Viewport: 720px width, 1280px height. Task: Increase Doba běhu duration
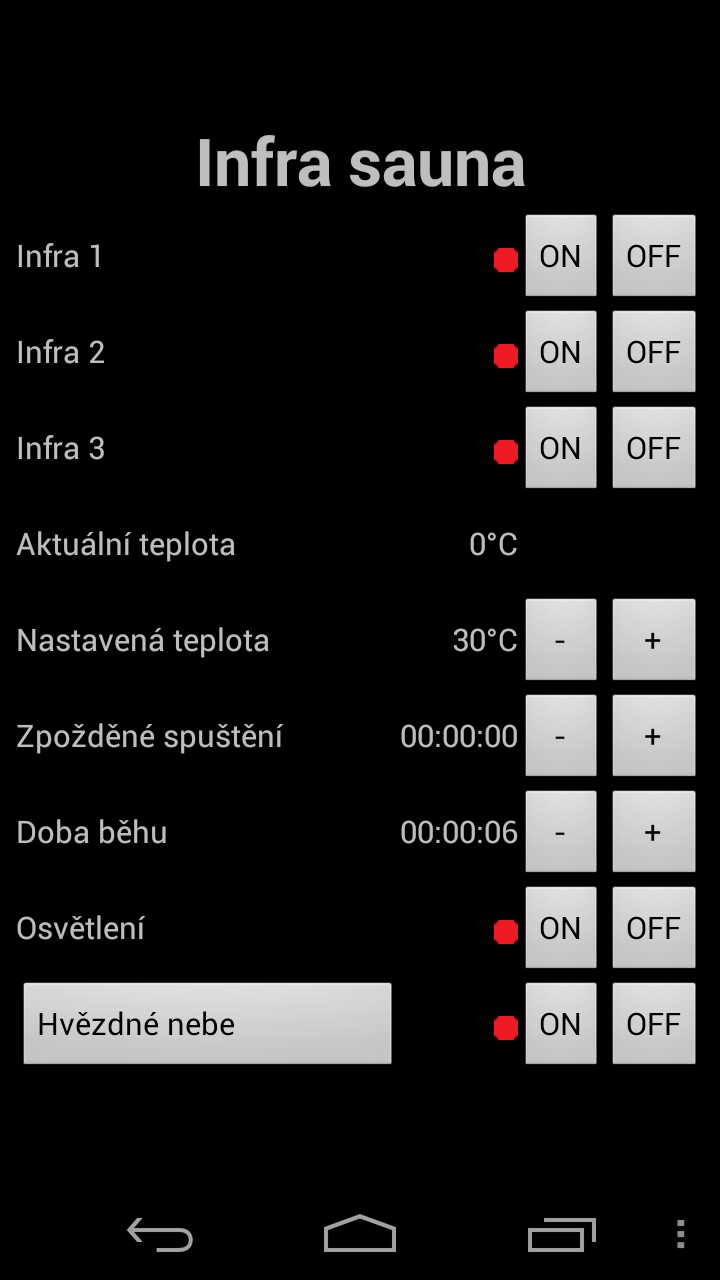[x=653, y=832]
